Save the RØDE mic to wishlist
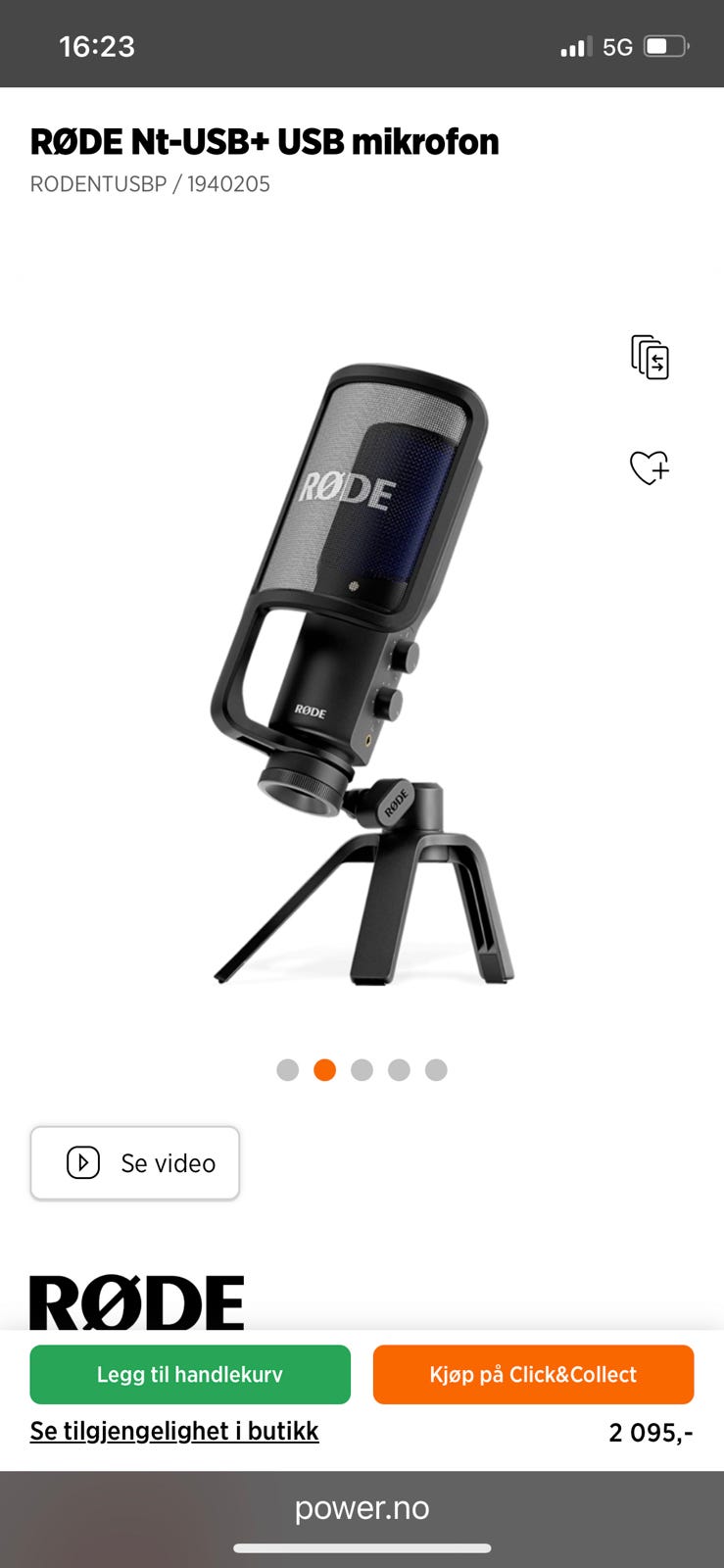This screenshot has height=1568, width=724. tap(649, 467)
